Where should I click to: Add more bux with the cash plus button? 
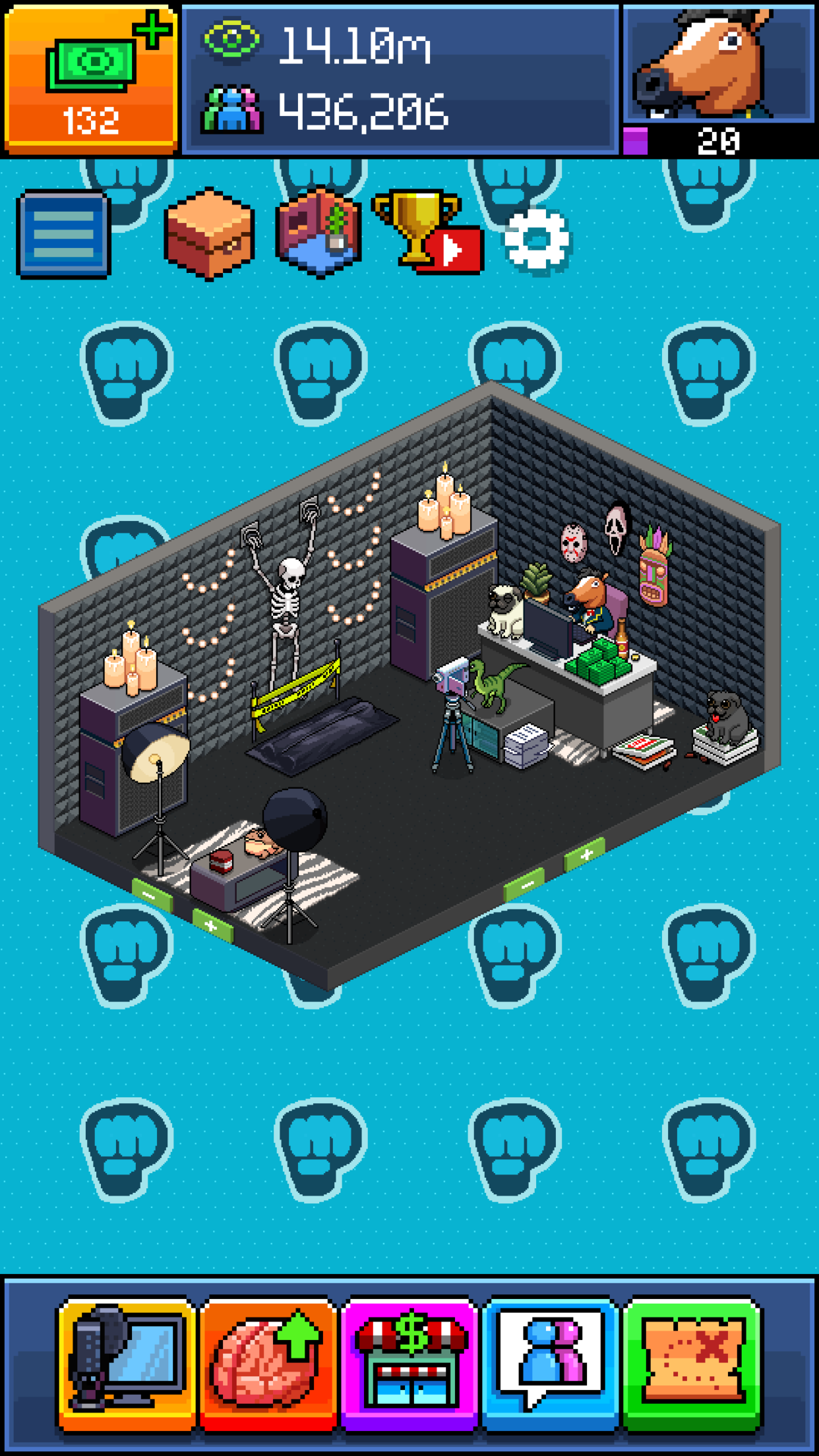click(x=90, y=79)
